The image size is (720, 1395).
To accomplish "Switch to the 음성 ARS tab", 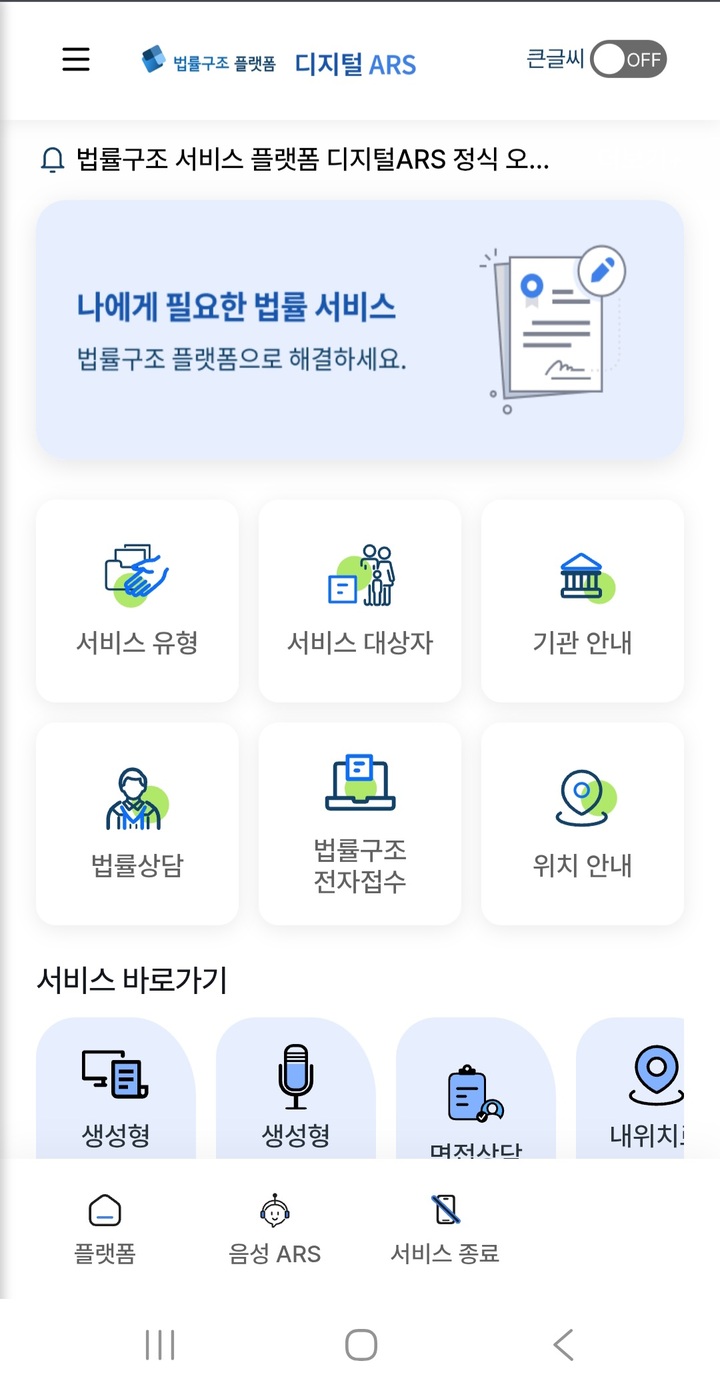I will (275, 1229).
